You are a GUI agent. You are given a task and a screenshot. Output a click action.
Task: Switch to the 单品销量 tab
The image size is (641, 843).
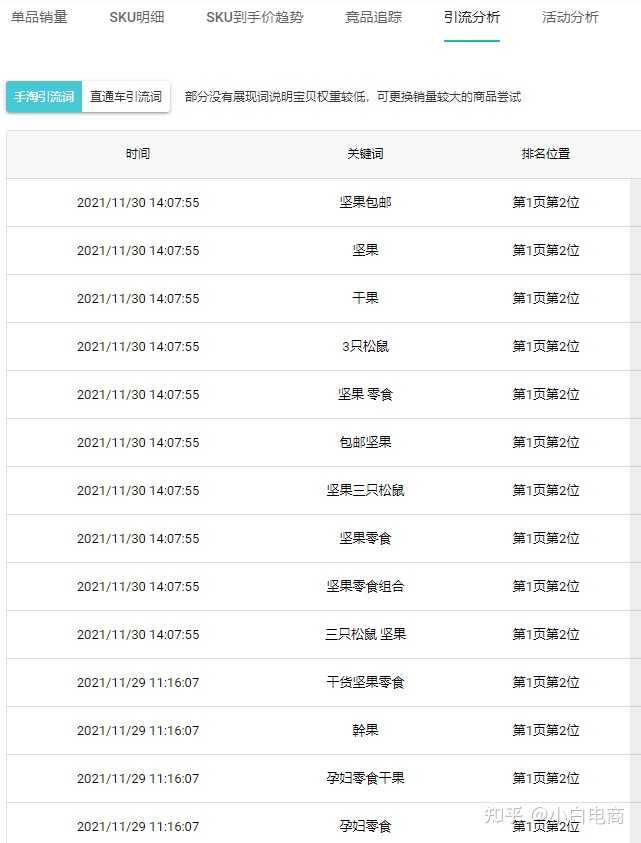coord(39,17)
